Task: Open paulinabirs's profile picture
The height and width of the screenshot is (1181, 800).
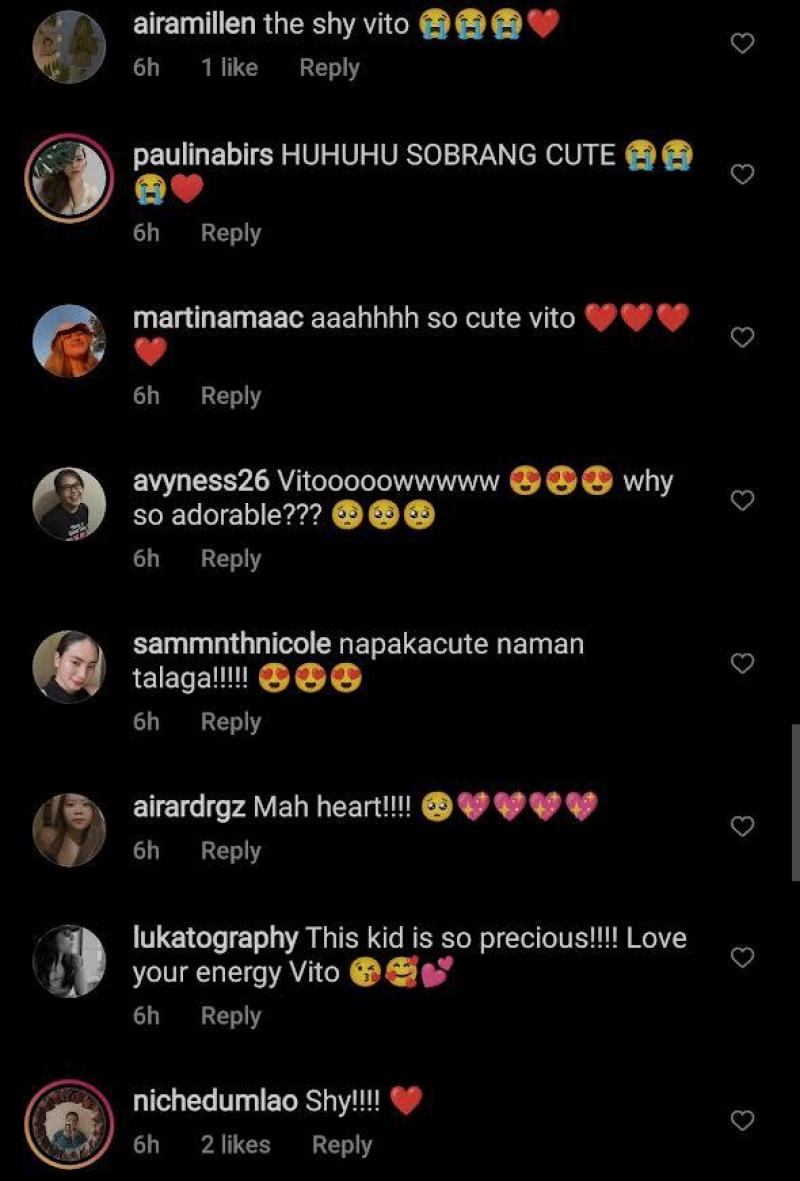Action: coord(69,176)
